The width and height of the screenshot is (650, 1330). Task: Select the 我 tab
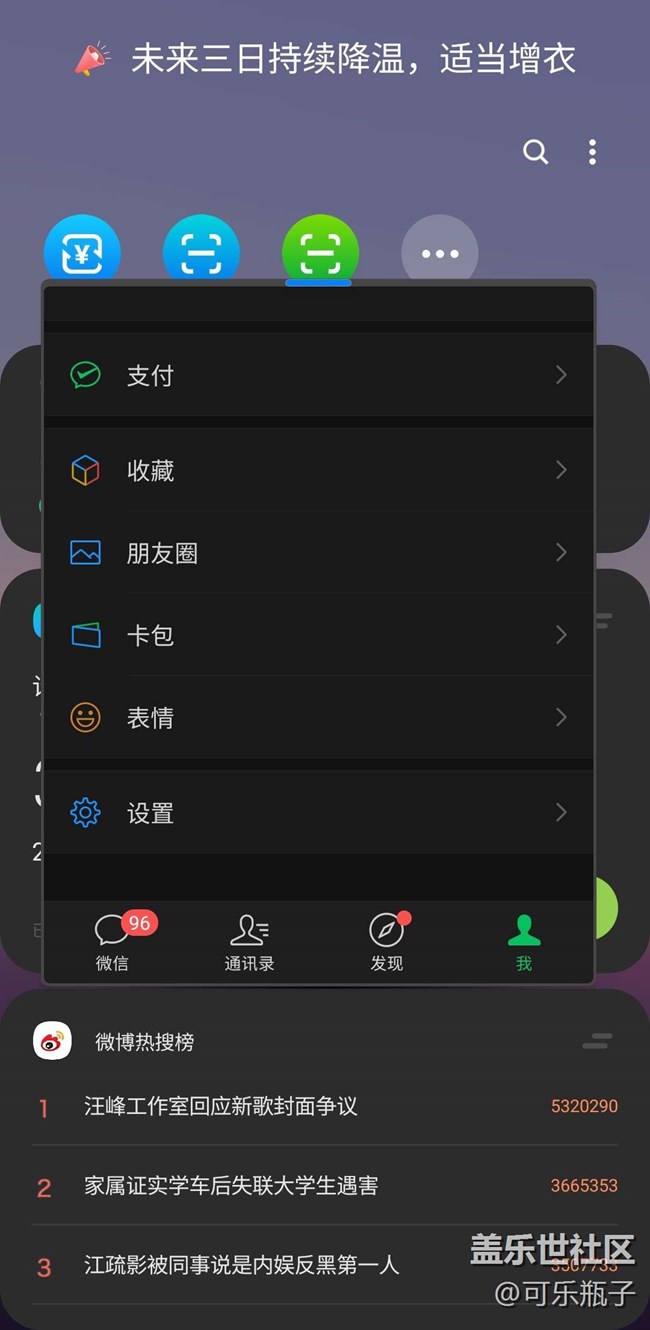(x=524, y=942)
